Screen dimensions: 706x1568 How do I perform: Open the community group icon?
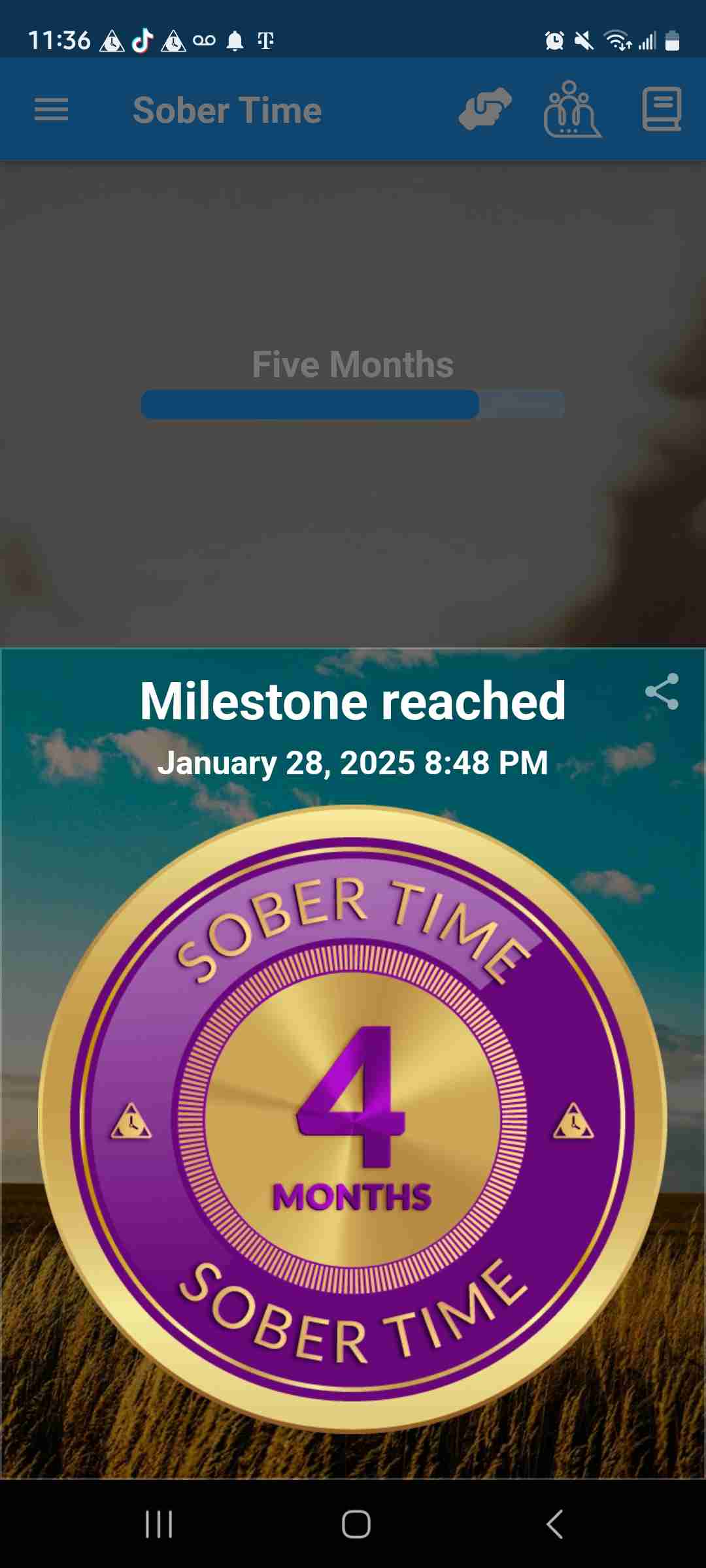pyautogui.click(x=572, y=109)
